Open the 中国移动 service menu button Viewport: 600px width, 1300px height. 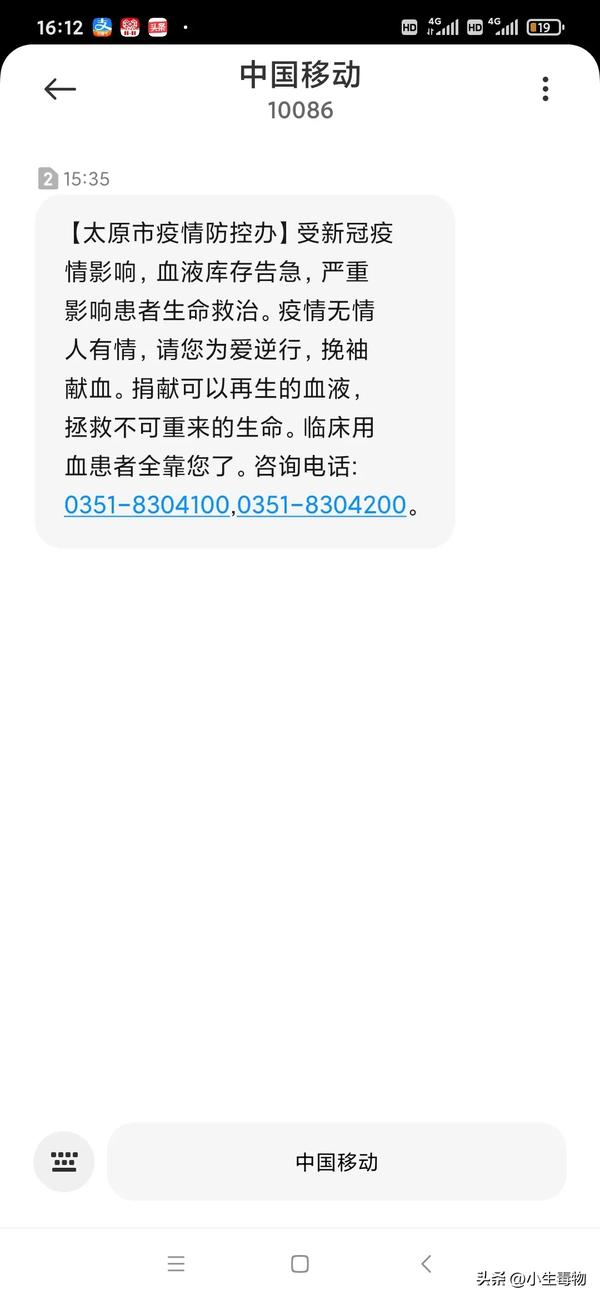(336, 1162)
